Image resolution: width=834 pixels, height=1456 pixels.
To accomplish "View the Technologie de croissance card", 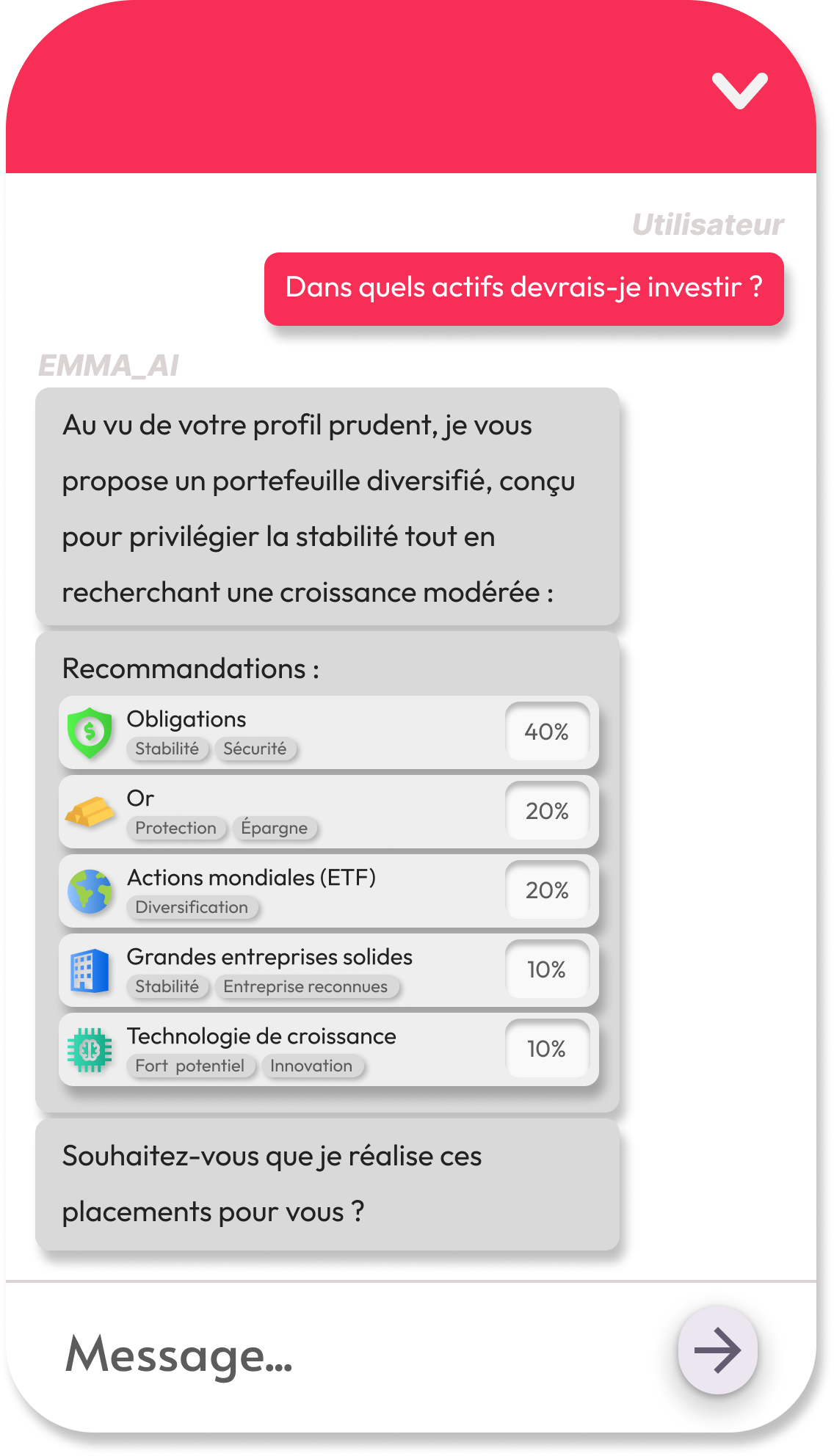I will [328, 1049].
